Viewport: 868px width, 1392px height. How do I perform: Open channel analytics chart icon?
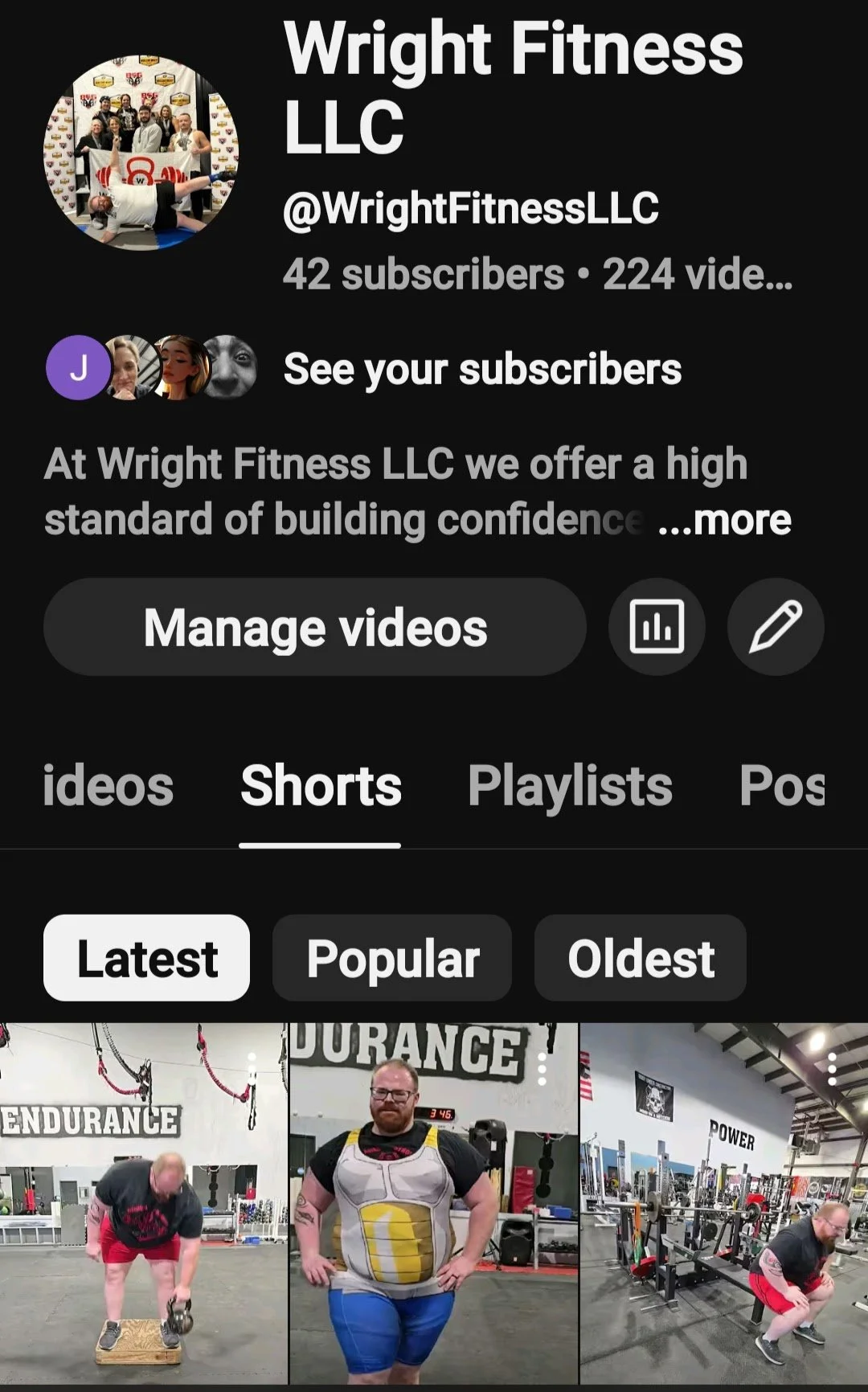coord(657,627)
